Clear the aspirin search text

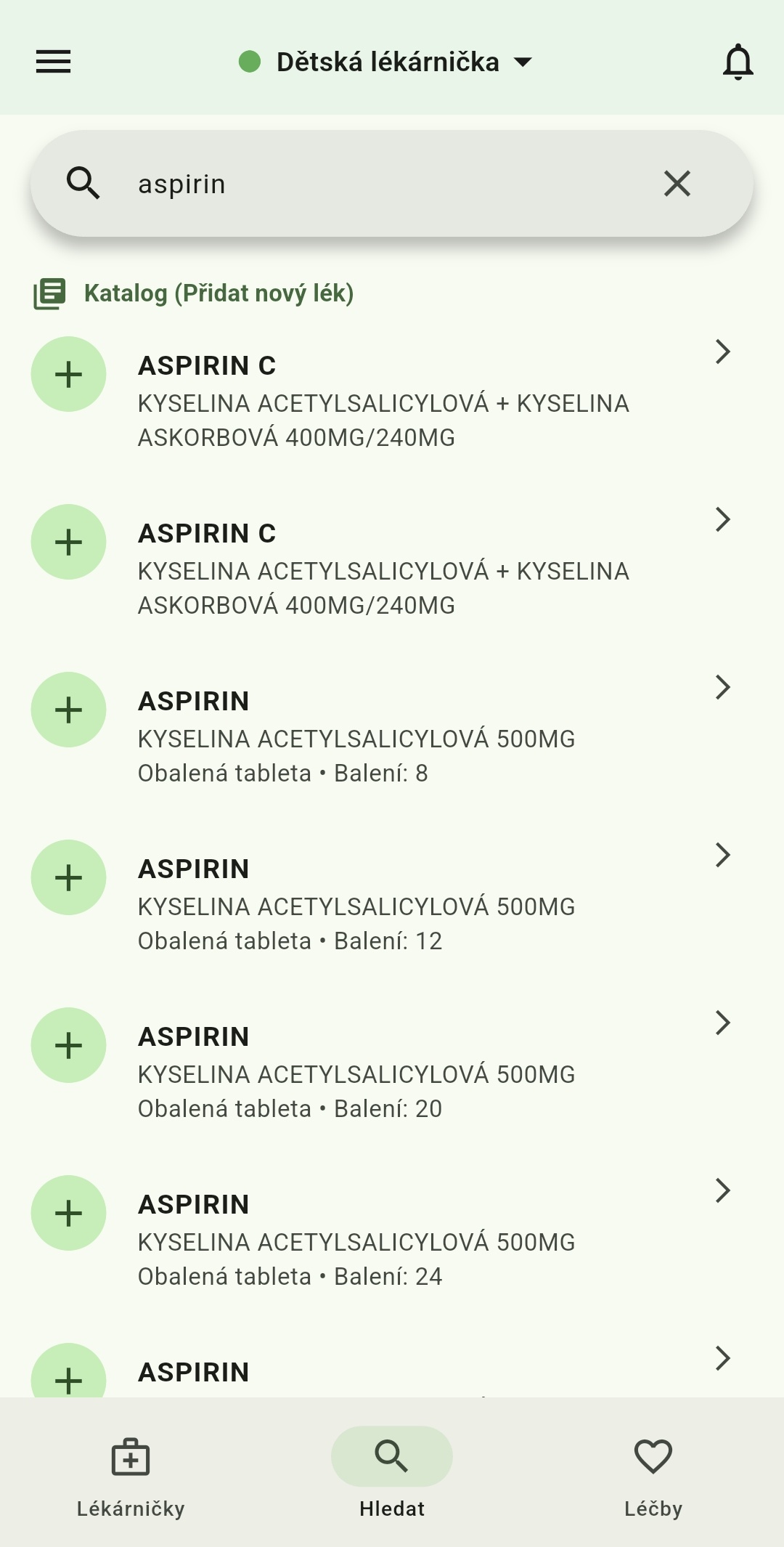coord(677,184)
